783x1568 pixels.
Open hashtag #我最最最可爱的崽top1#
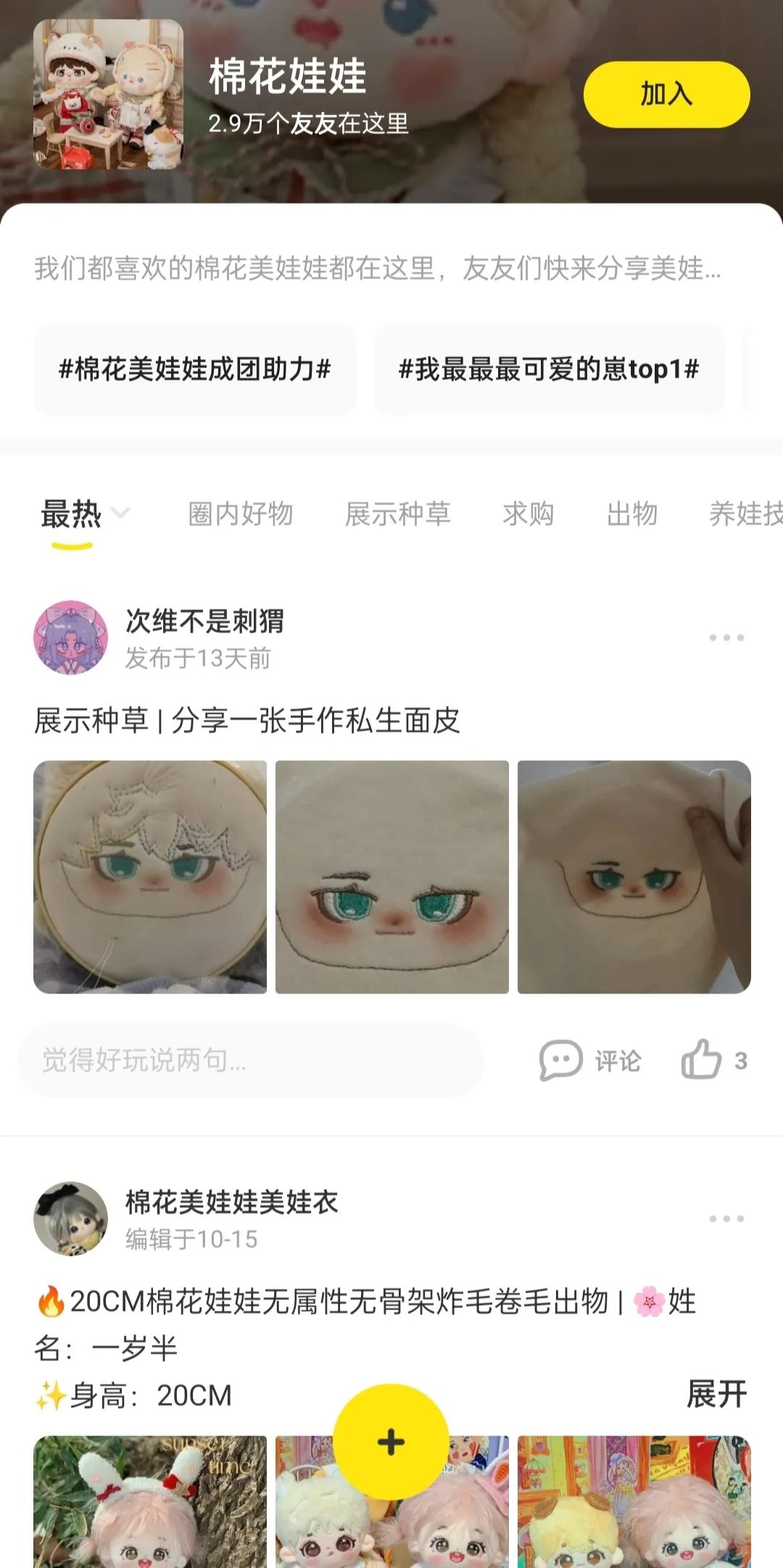(x=547, y=370)
